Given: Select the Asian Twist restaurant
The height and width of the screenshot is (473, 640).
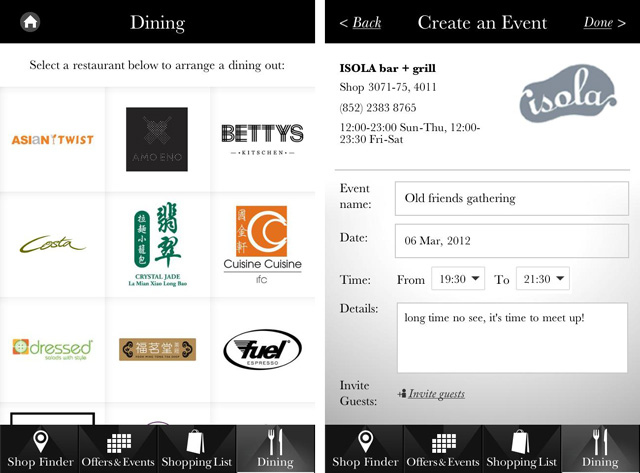Looking at the screenshot, I should (52, 140).
